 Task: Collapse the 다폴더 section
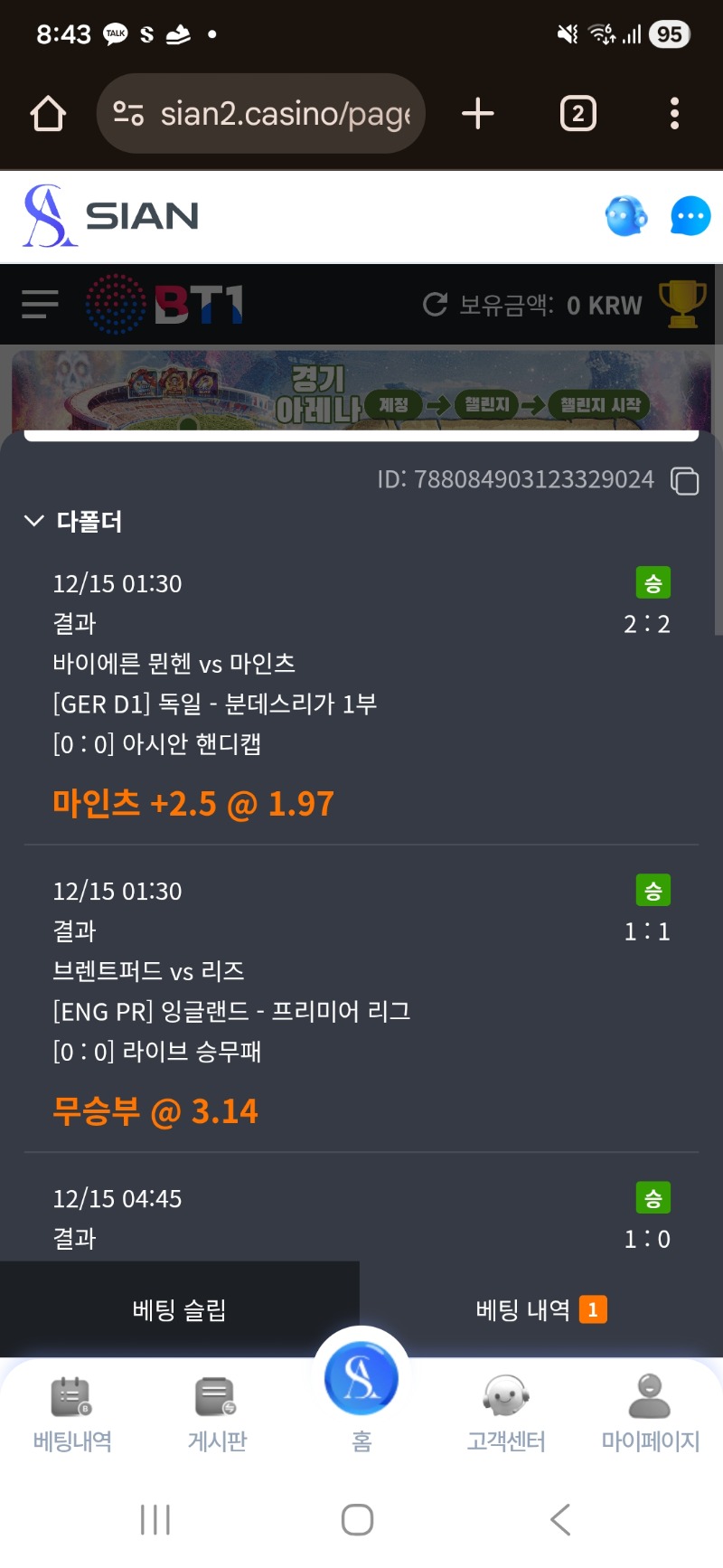34,521
